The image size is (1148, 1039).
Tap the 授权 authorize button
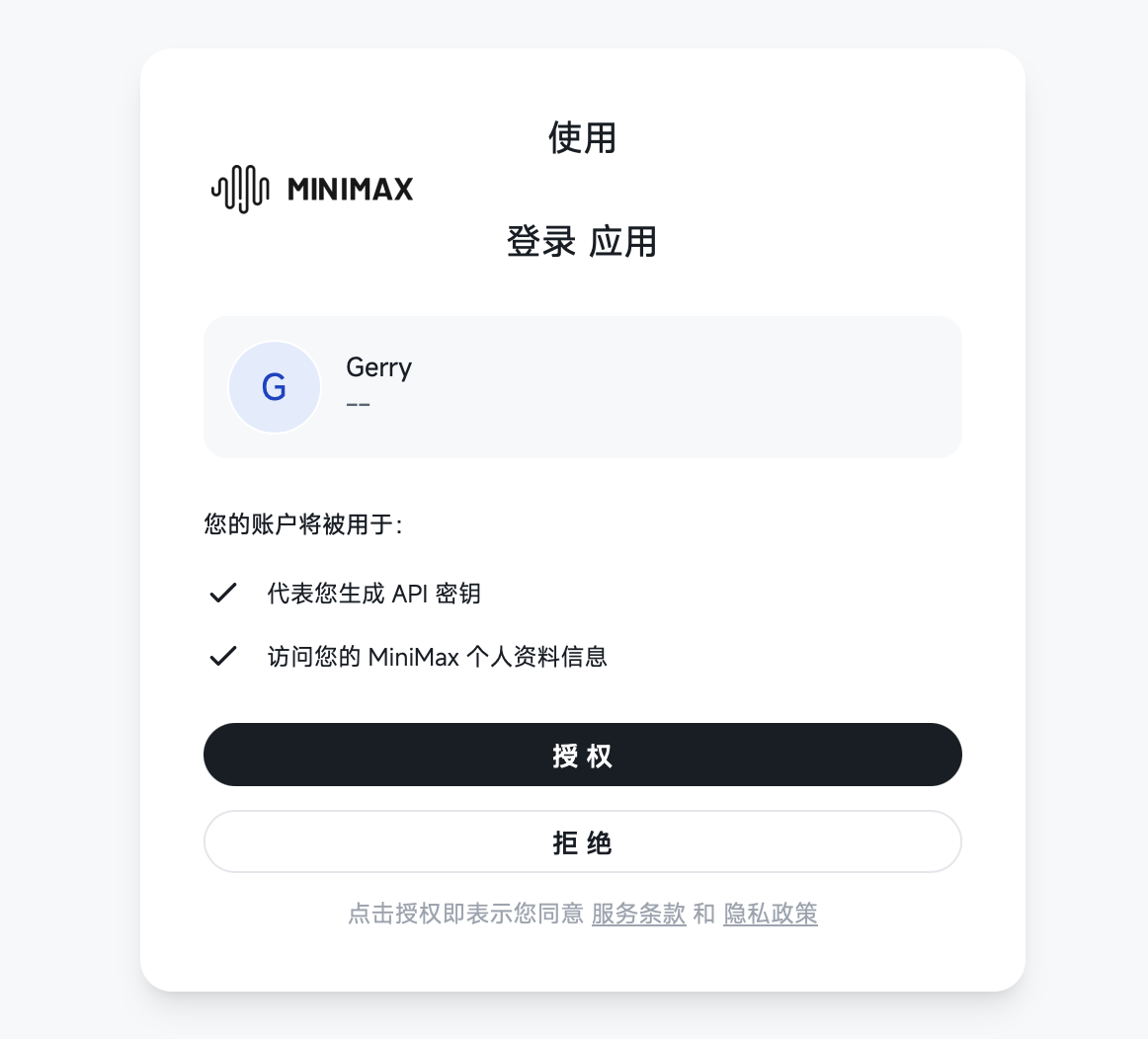coord(582,756)
